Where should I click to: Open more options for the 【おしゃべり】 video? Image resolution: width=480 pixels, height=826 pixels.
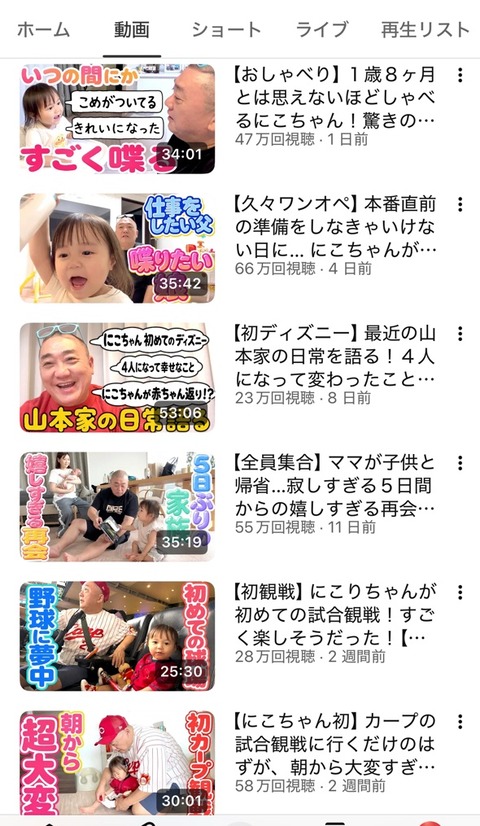[x=460, y=75]
